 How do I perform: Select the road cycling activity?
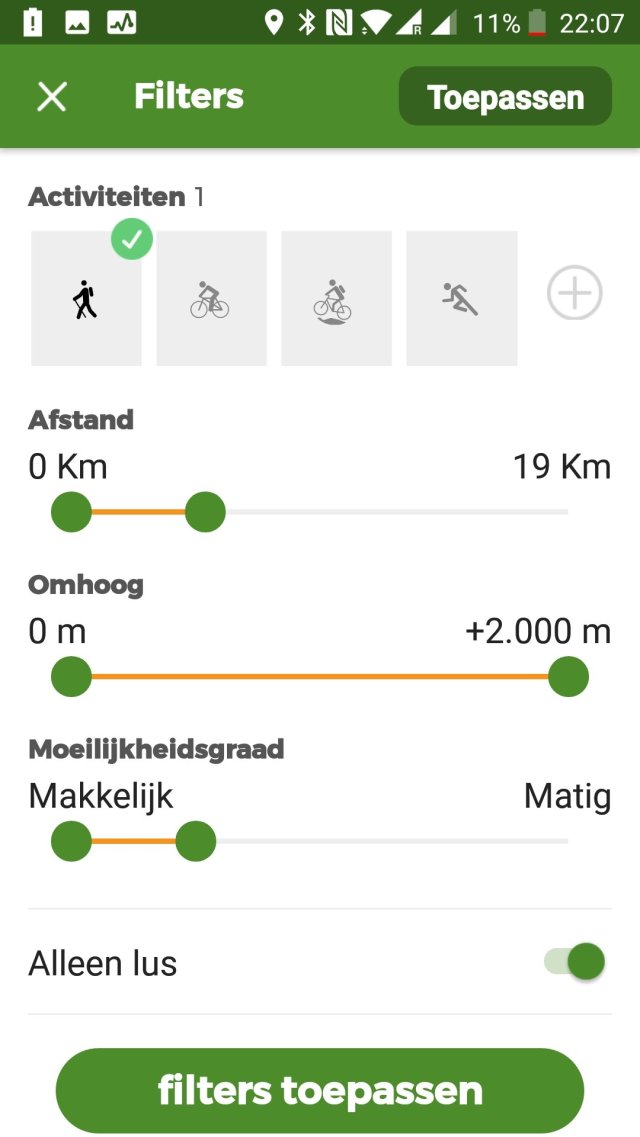click(x=211, y=298)
